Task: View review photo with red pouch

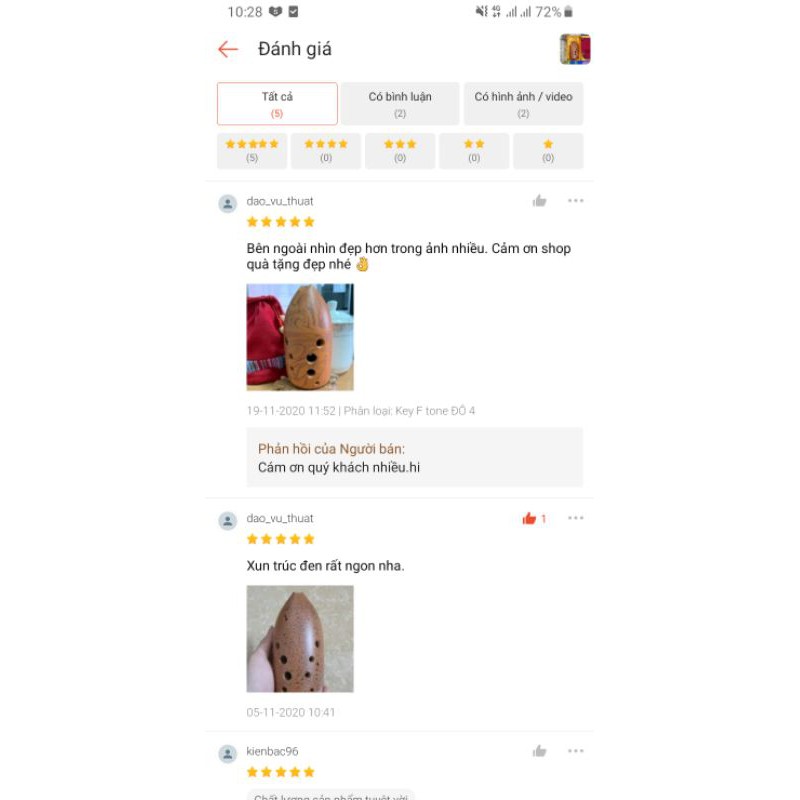Action: click(300, 337)
